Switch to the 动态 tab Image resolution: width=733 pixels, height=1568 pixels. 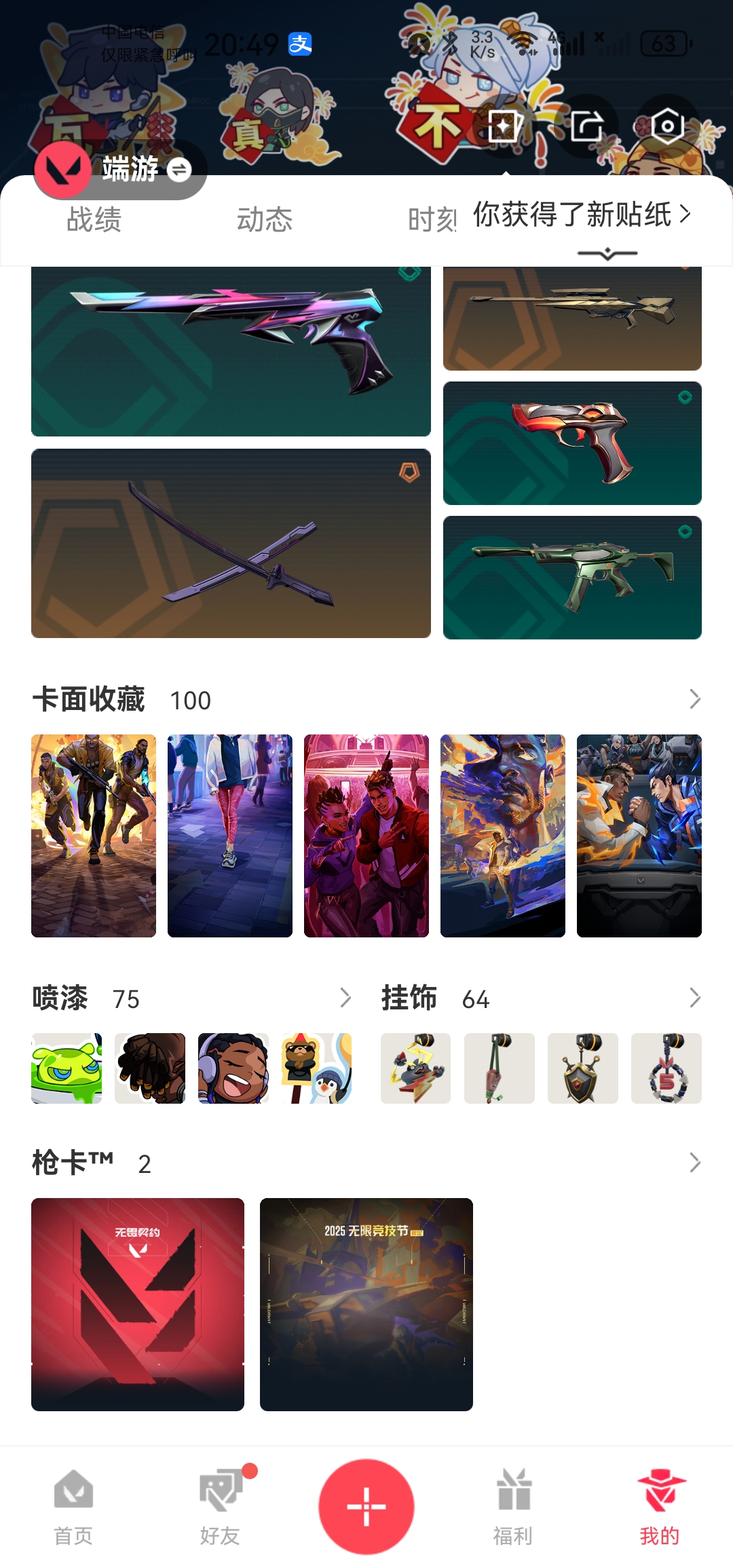[x=265, y=220]
